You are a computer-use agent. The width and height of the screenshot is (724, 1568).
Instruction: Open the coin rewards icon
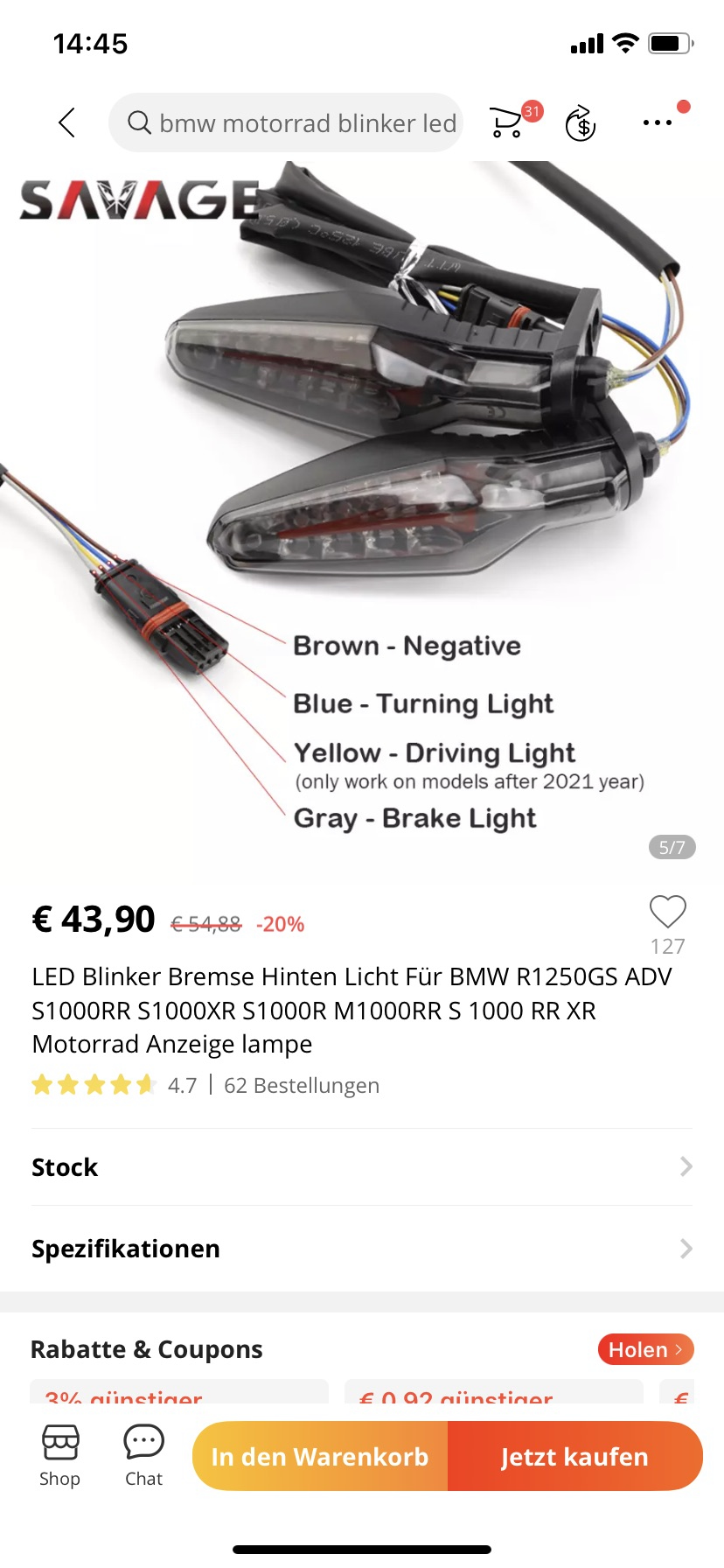[581, 123]
